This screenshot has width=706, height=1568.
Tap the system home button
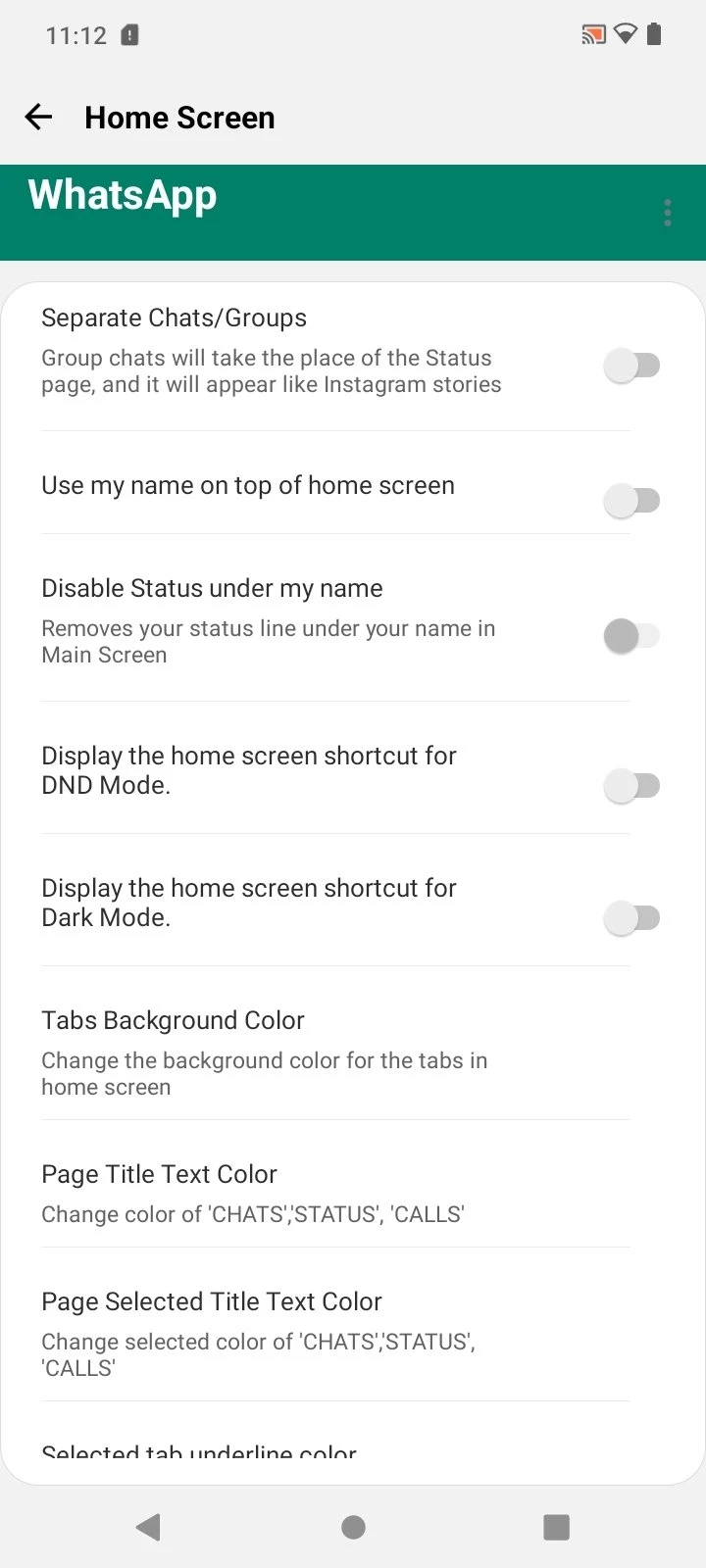[353, 1527]
